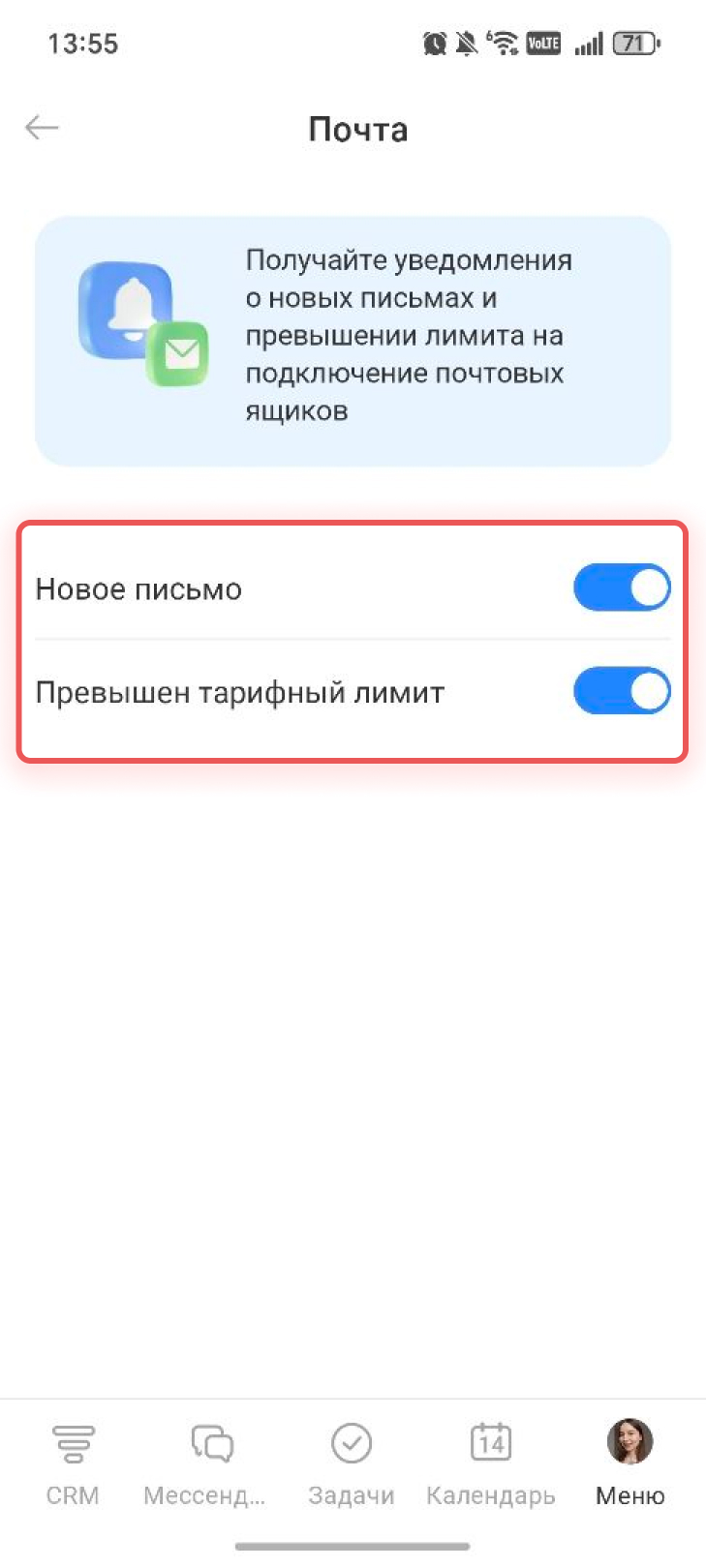Image resolution: width=706 pixels, height=1568 pixels.
Task: Open the Календарь tab
Action: point(490,1463)
